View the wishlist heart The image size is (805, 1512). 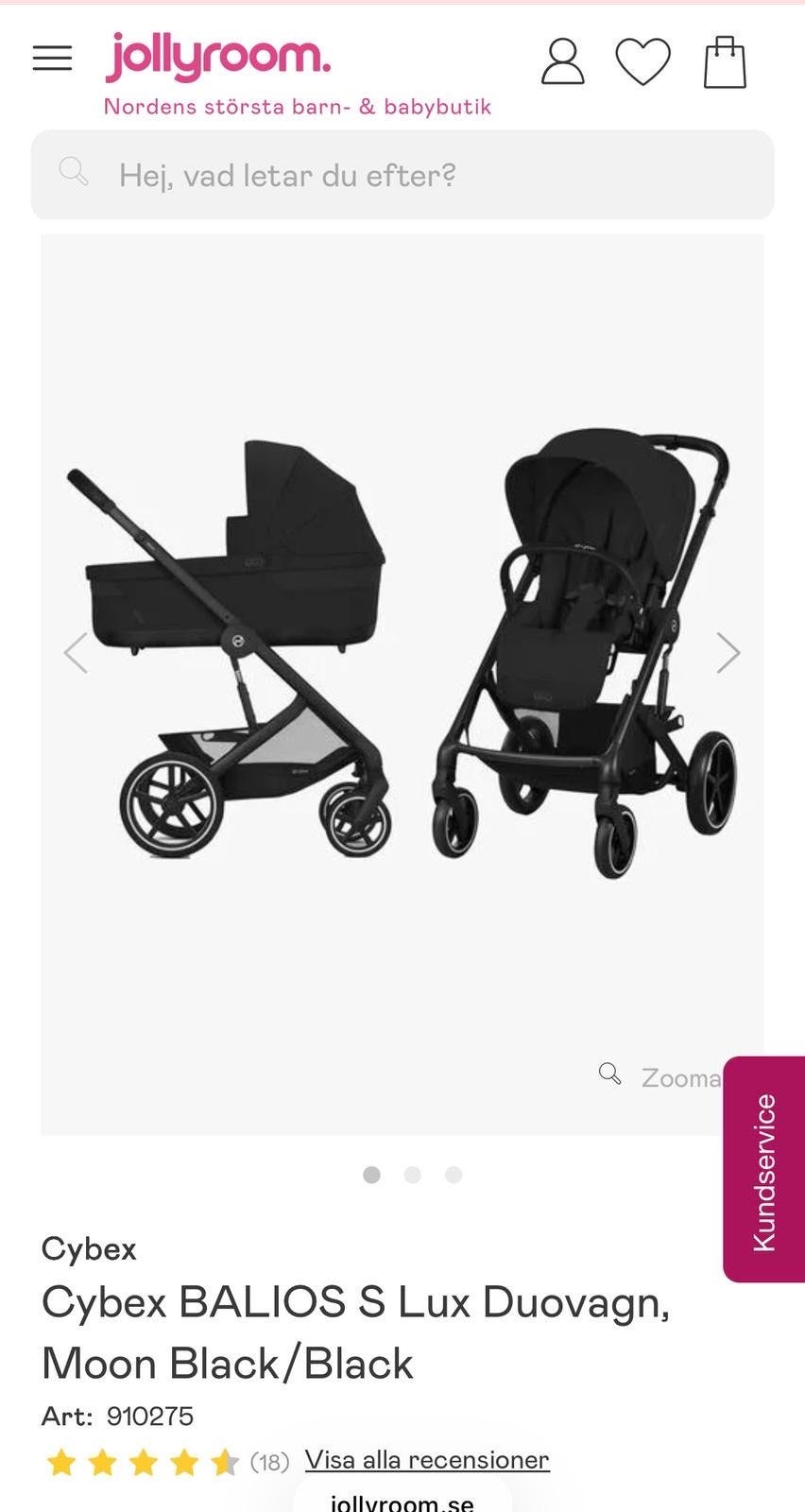coord(642,61)
